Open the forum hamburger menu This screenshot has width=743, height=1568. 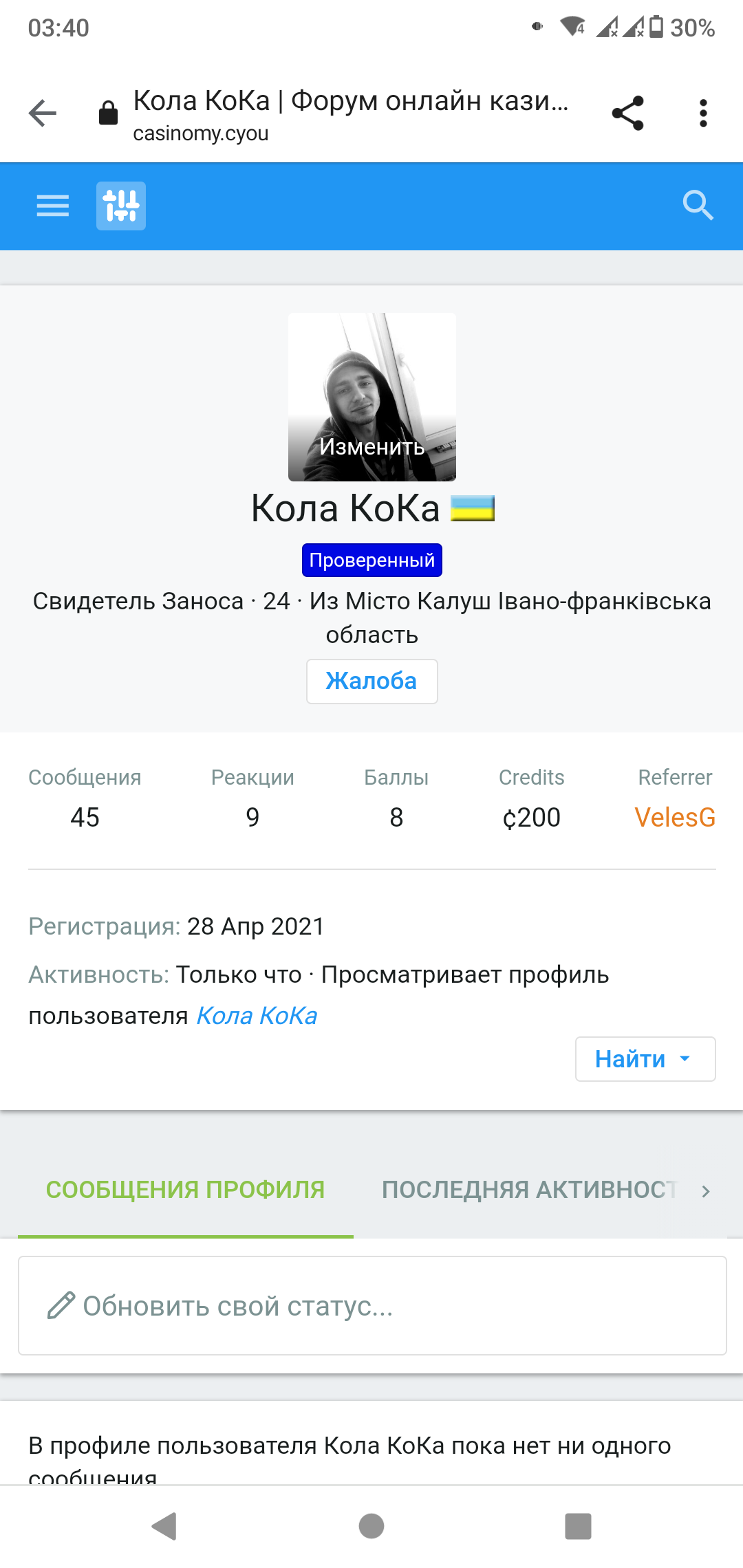pos(53,206)
